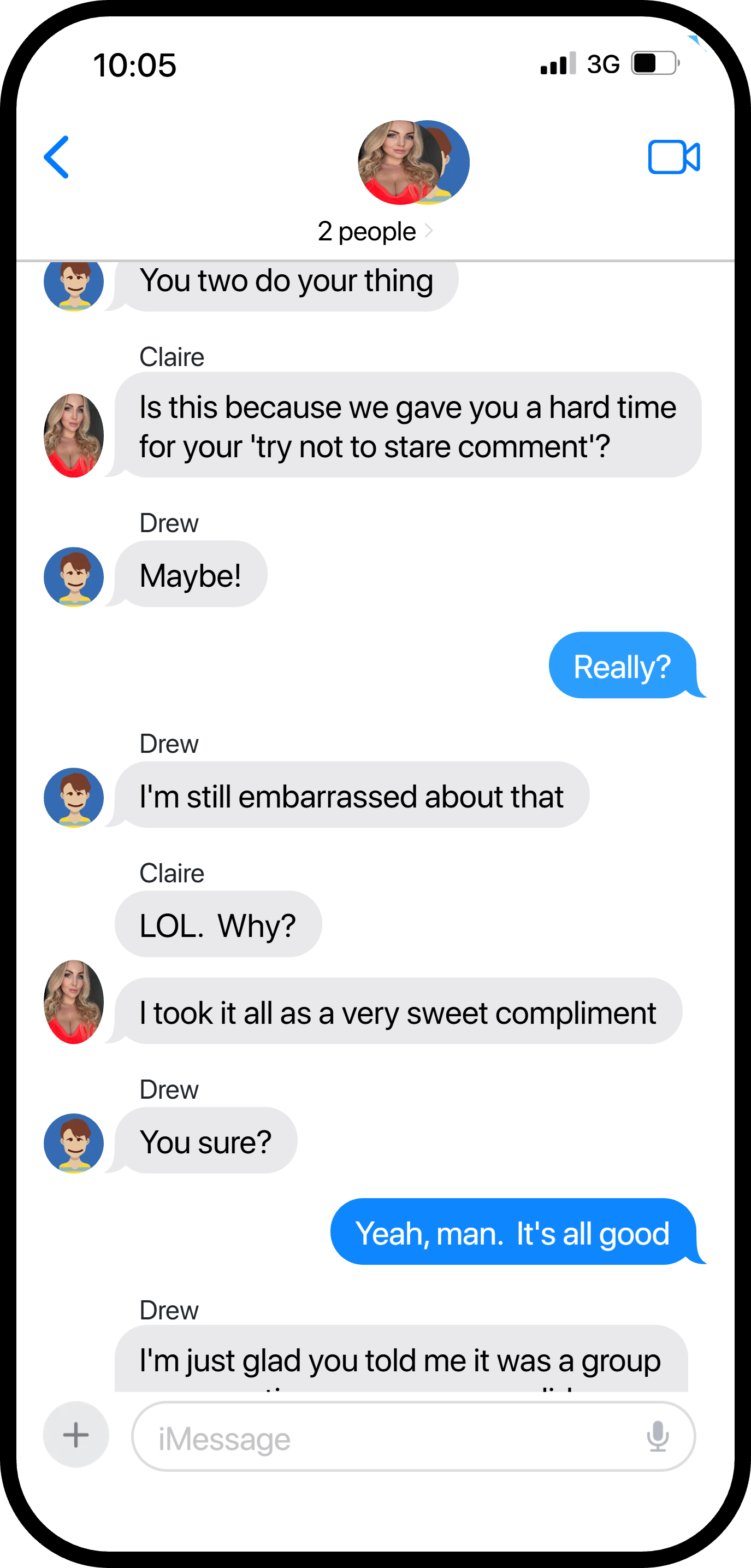This screenshot has width=751, height=1568.
Task: Tap the iMessage text field
Action: 413,1436
